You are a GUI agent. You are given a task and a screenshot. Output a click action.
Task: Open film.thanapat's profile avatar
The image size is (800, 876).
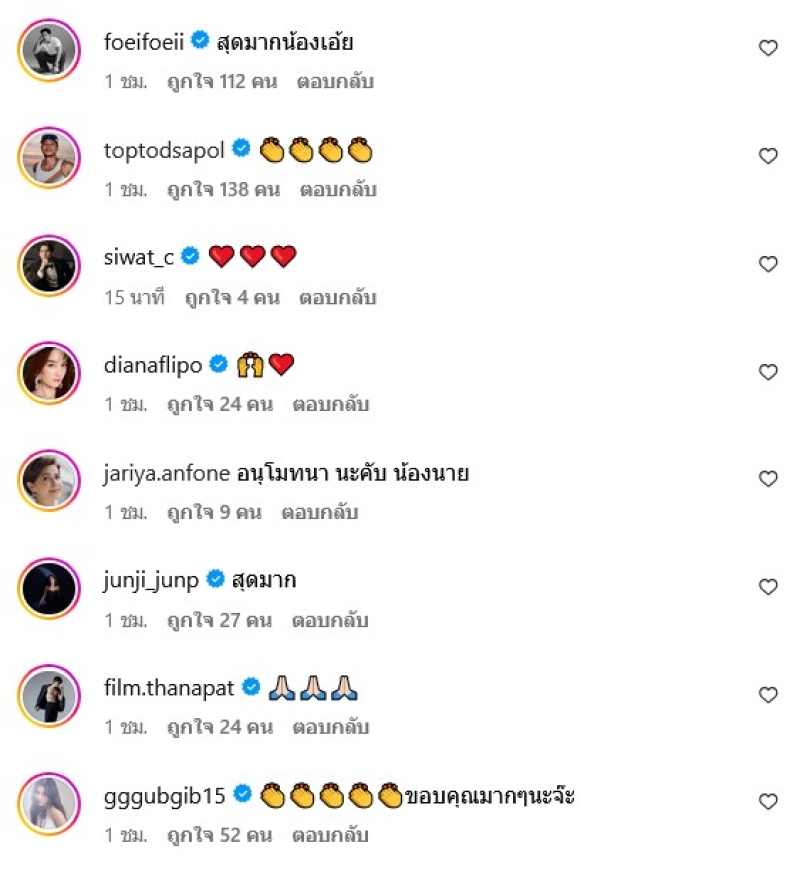(49, 695)
